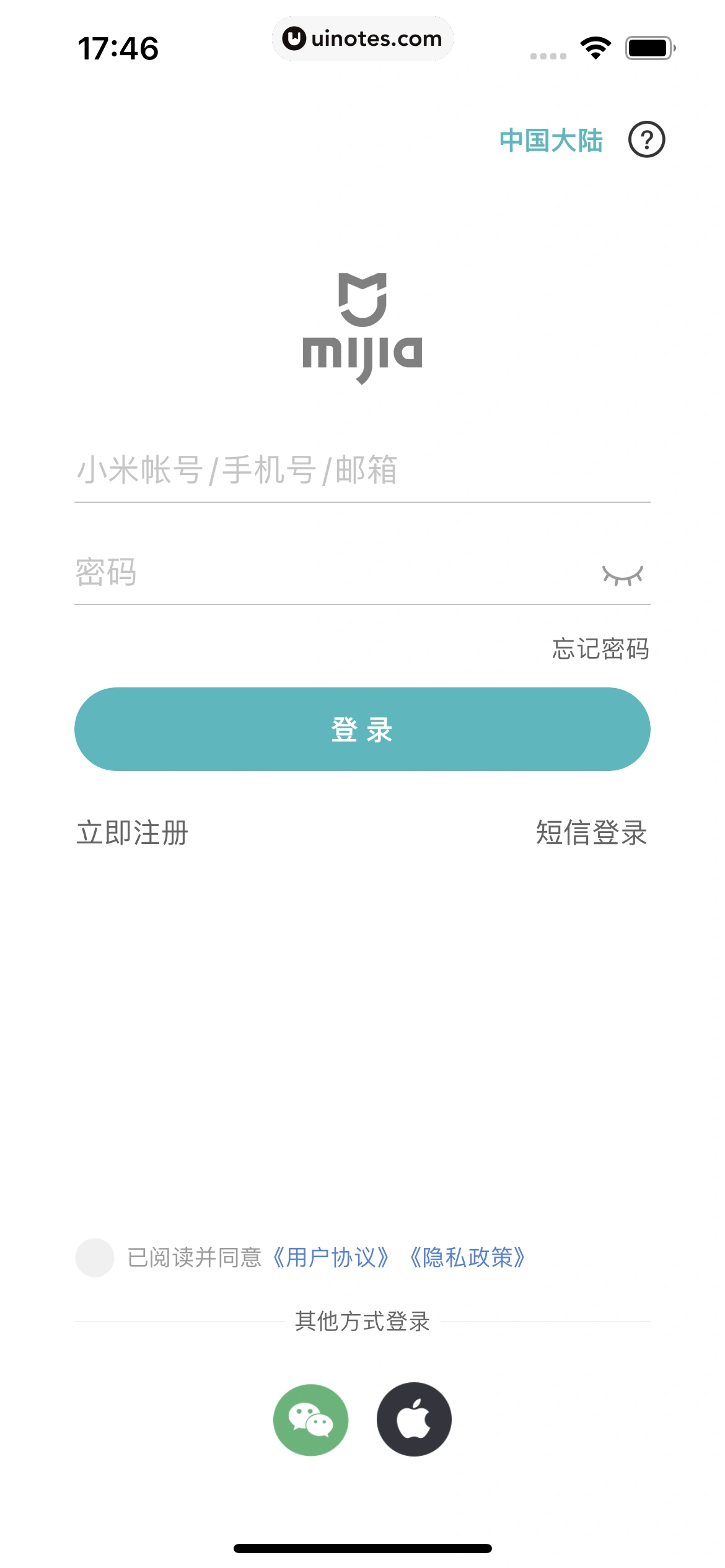Check the 已阅读并同意 agreement box

(x=95, y=1257)
